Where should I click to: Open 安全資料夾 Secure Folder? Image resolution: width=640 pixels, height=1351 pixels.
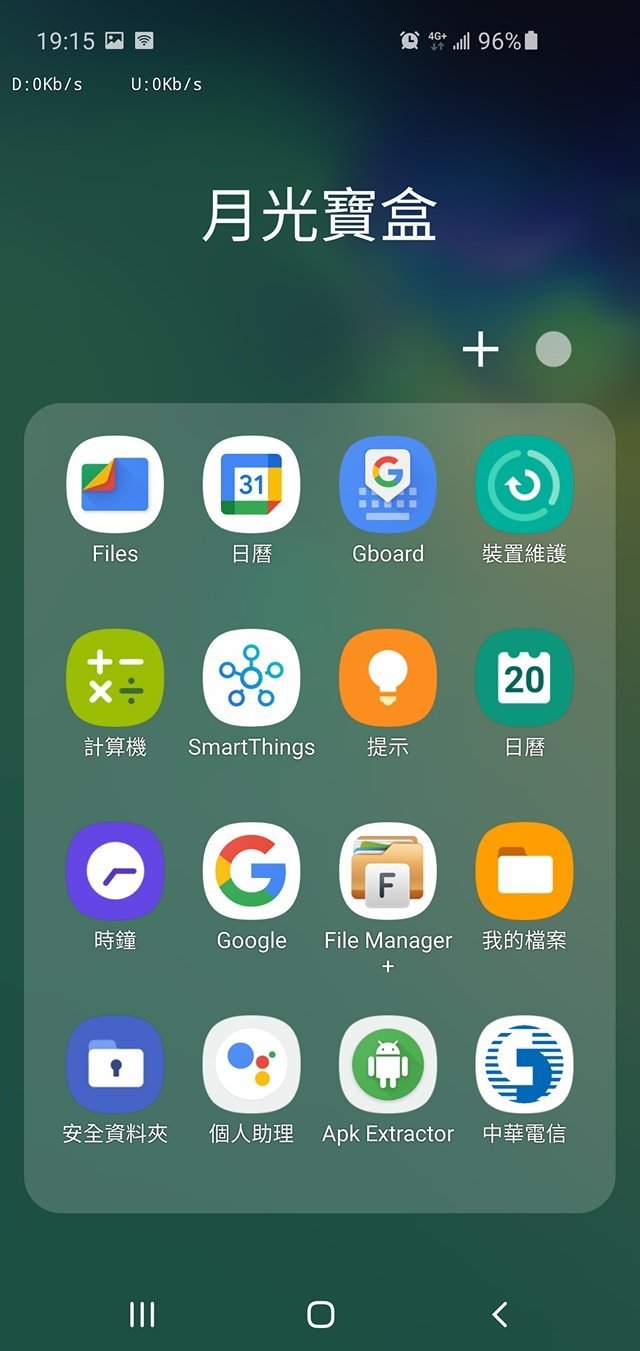click(x=115, y=1064)
